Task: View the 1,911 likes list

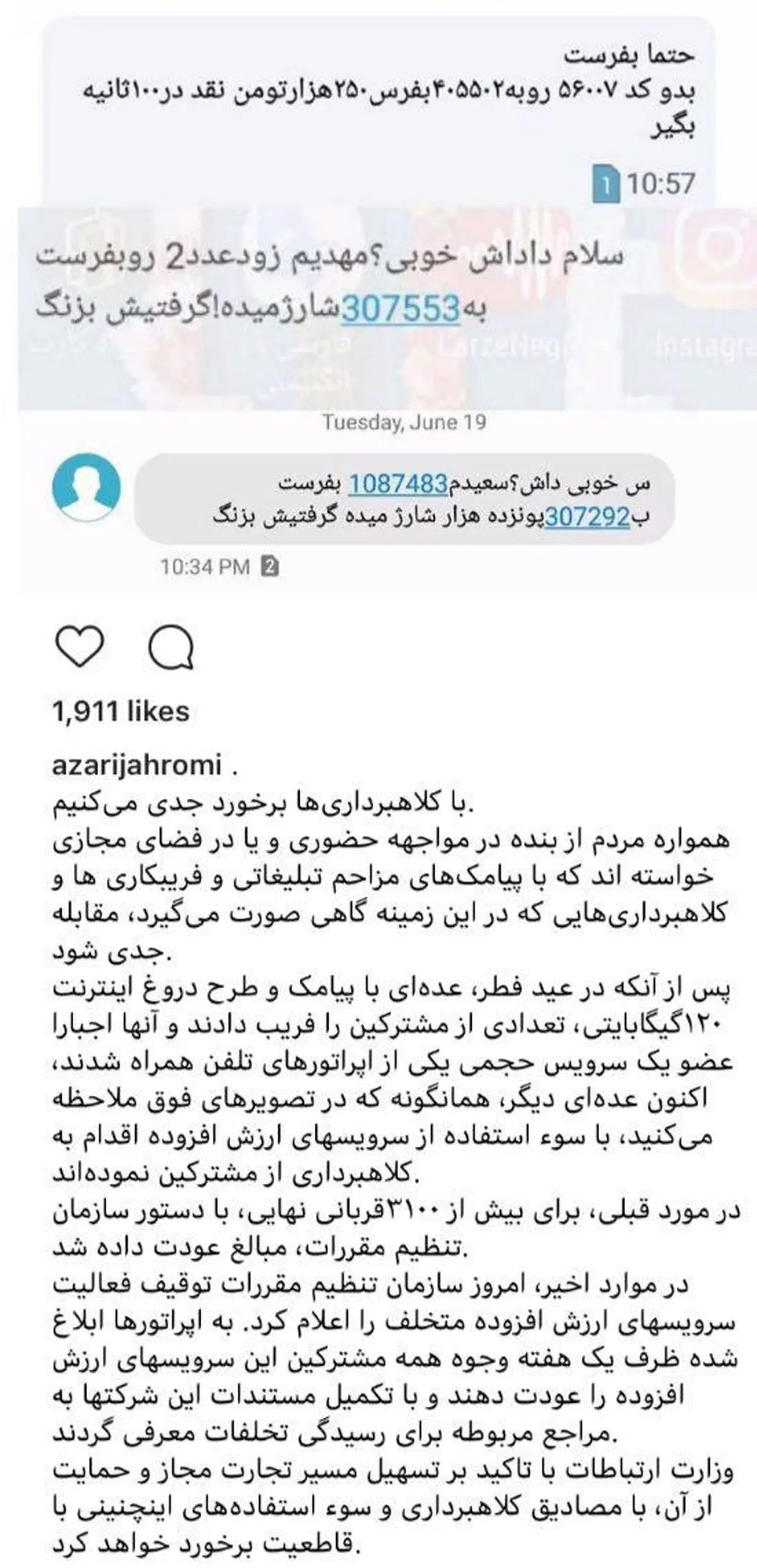Action: (120, 711)
